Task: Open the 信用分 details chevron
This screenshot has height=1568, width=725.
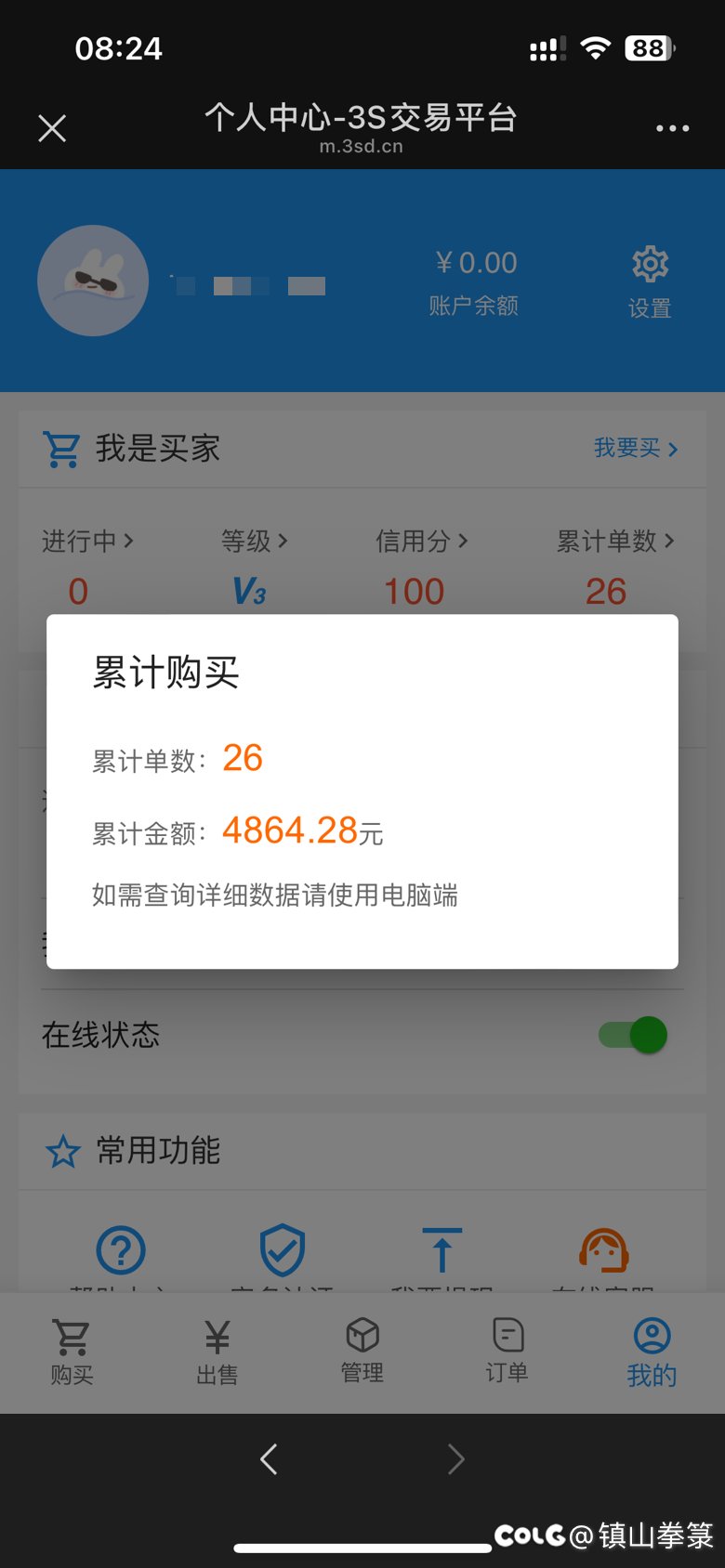Action: [x=420, y=542]
